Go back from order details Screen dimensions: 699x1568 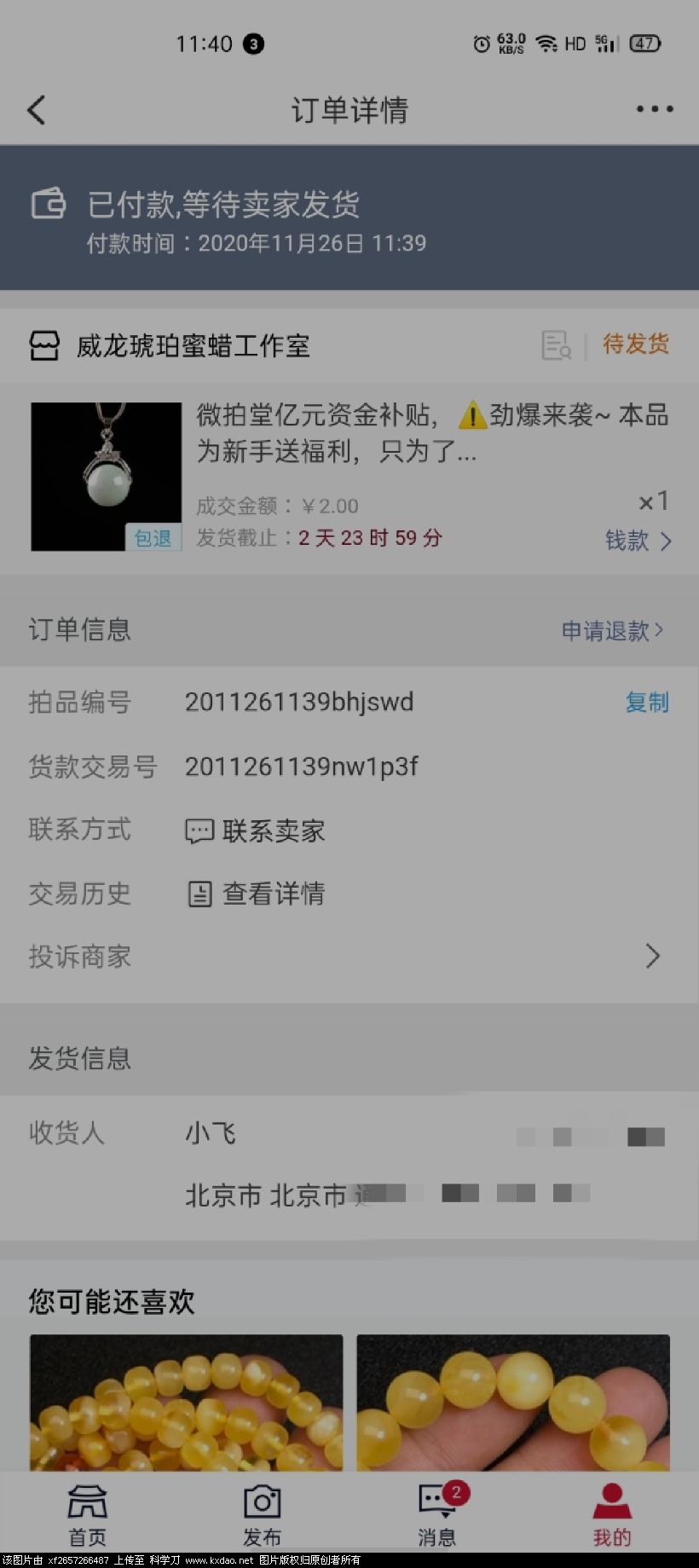37,110
